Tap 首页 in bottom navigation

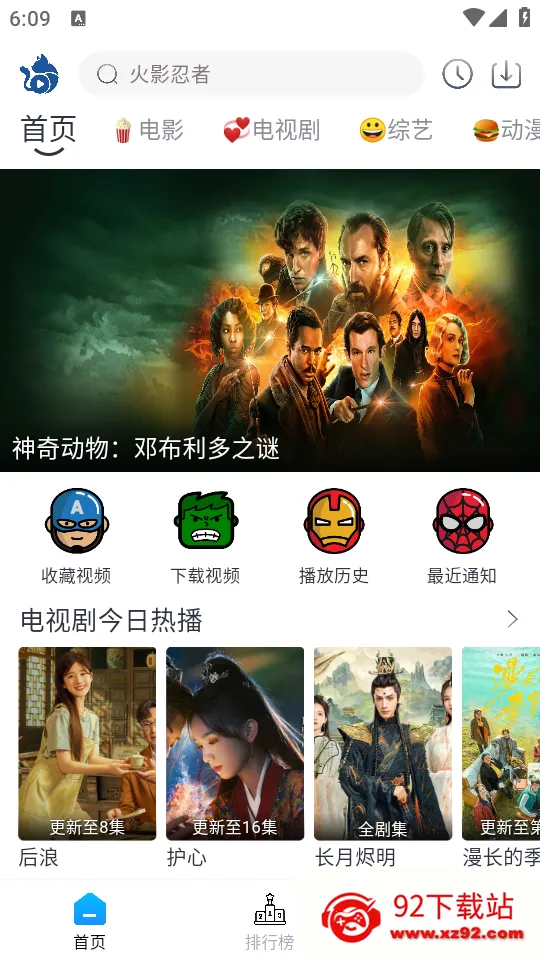(89, 921)
